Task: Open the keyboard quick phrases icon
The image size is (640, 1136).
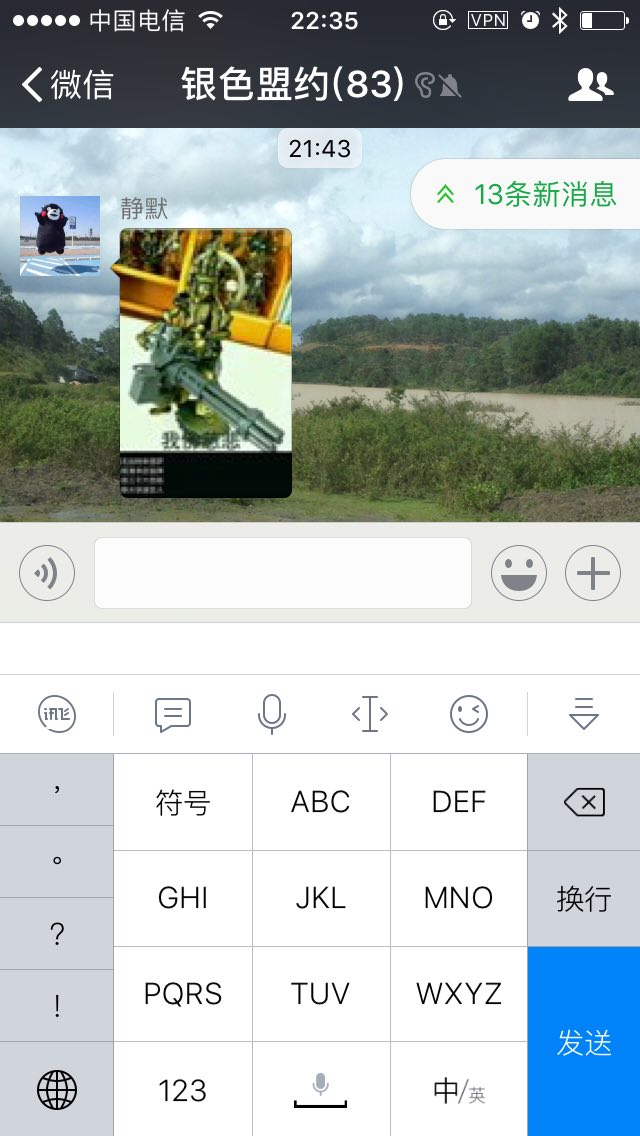Action: 173,714
